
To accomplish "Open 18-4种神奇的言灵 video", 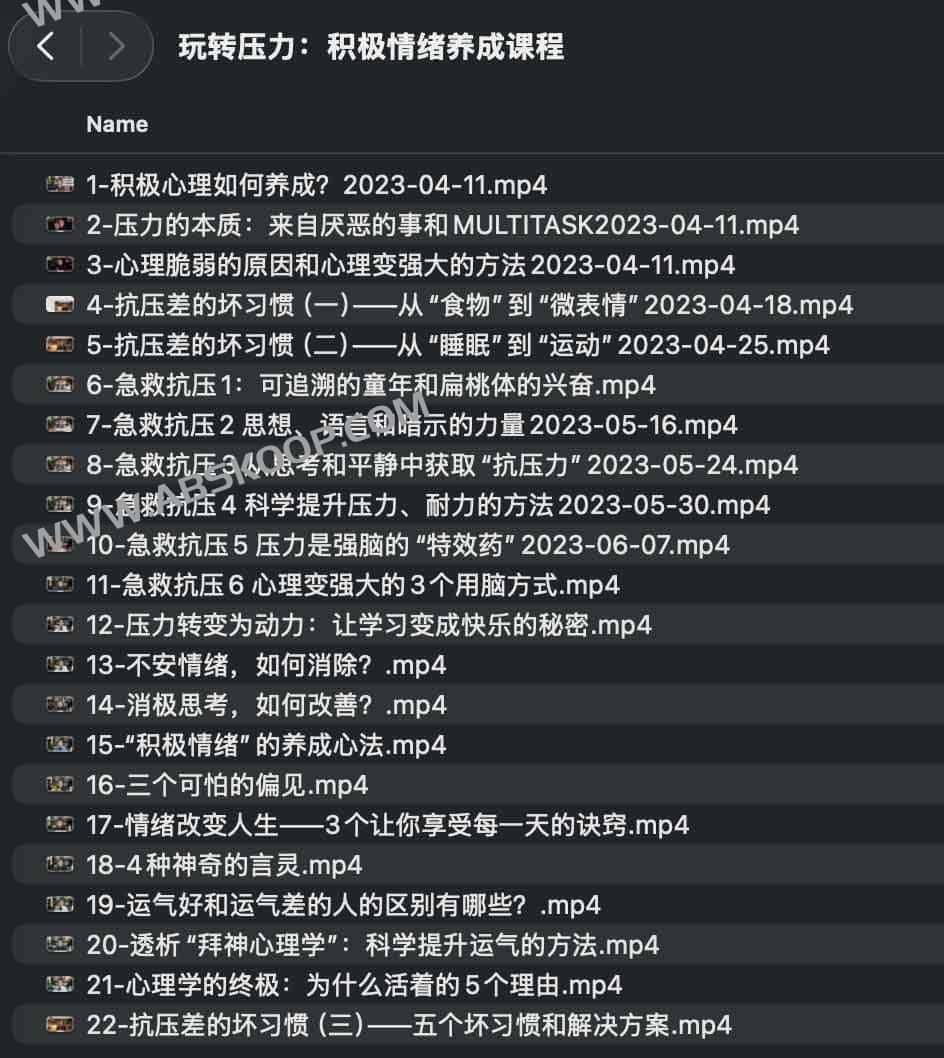I will coord(224,865).
